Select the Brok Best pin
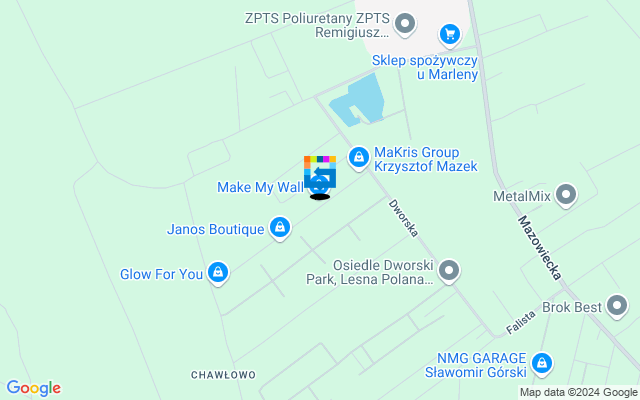This screenshot has width=640, height=400. pos(619,306)
